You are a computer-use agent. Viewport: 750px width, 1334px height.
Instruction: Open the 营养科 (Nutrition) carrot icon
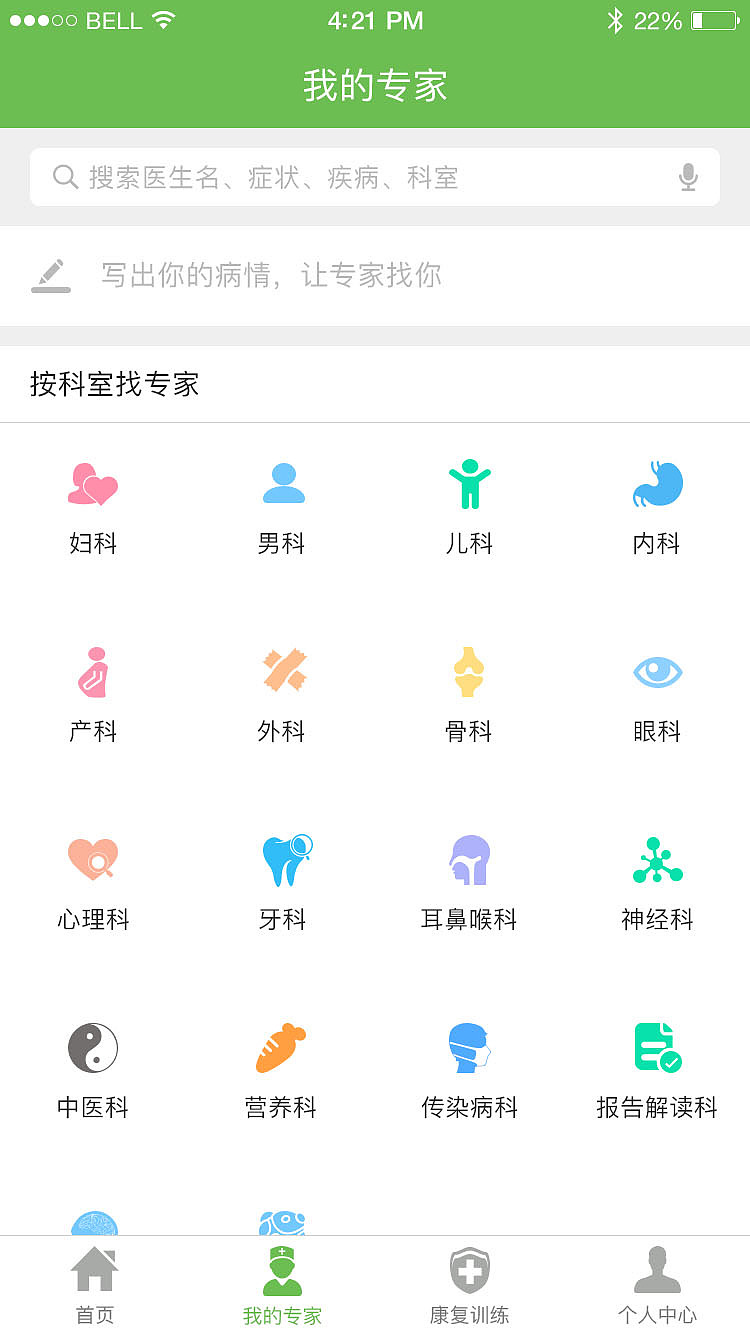tap(282, 1047)
